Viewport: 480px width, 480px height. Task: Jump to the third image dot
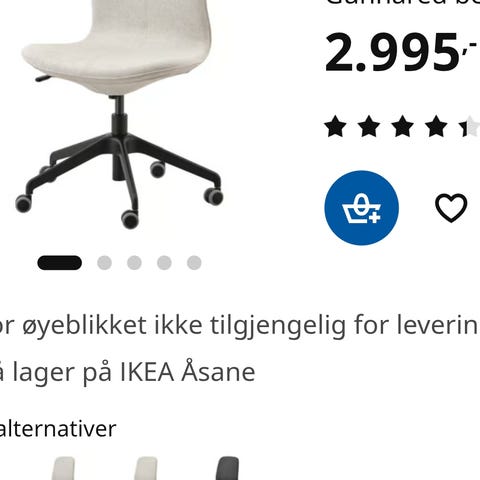click(134, 263)
